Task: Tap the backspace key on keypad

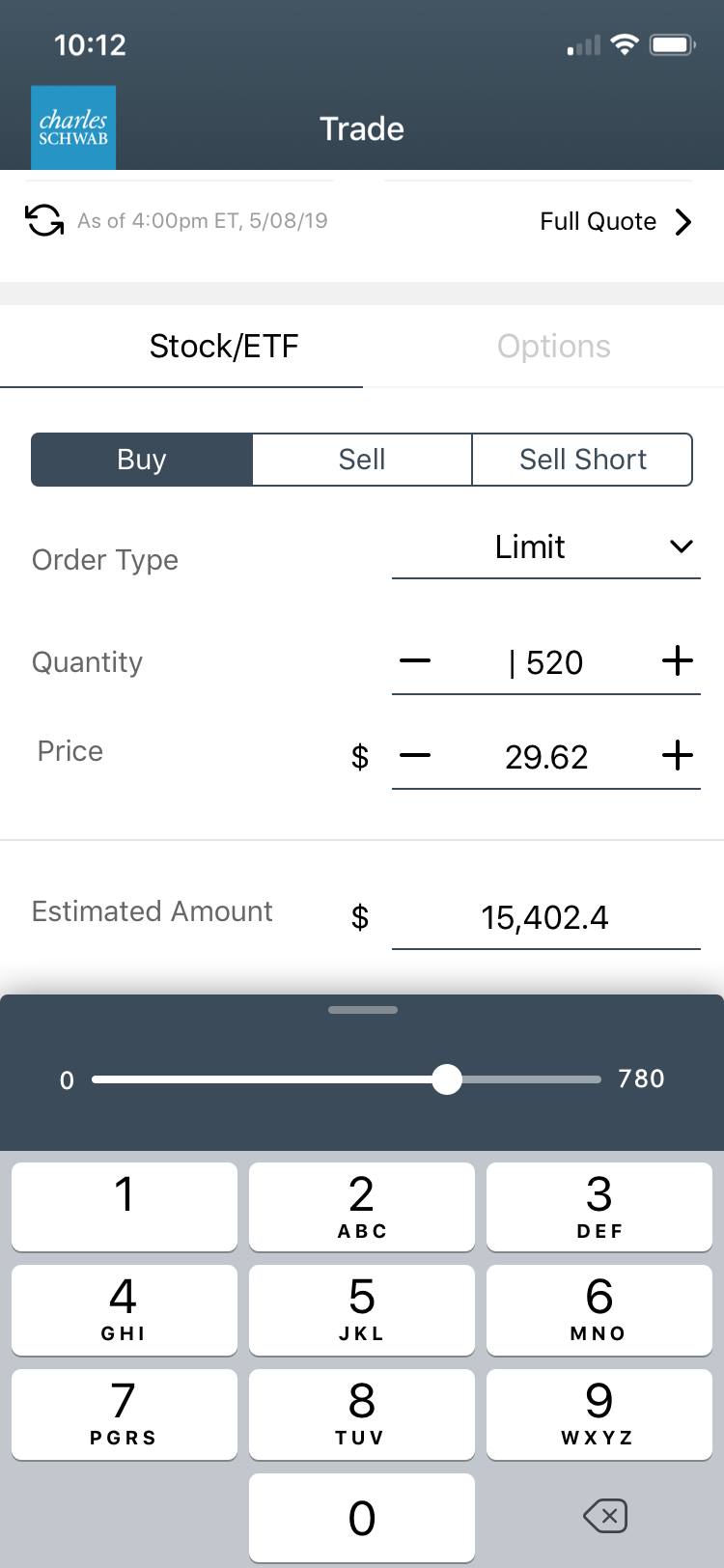Action: [x=605, y=1516]
